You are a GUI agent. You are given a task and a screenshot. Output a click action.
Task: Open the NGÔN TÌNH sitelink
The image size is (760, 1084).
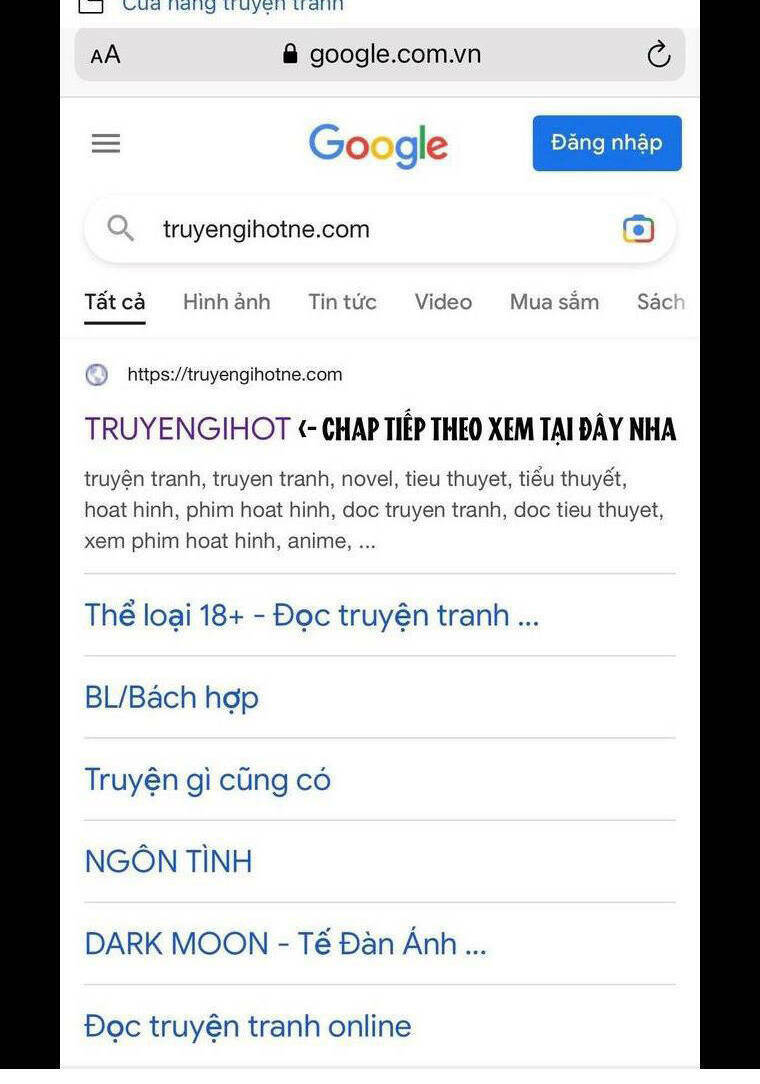(x=168, y=861)
